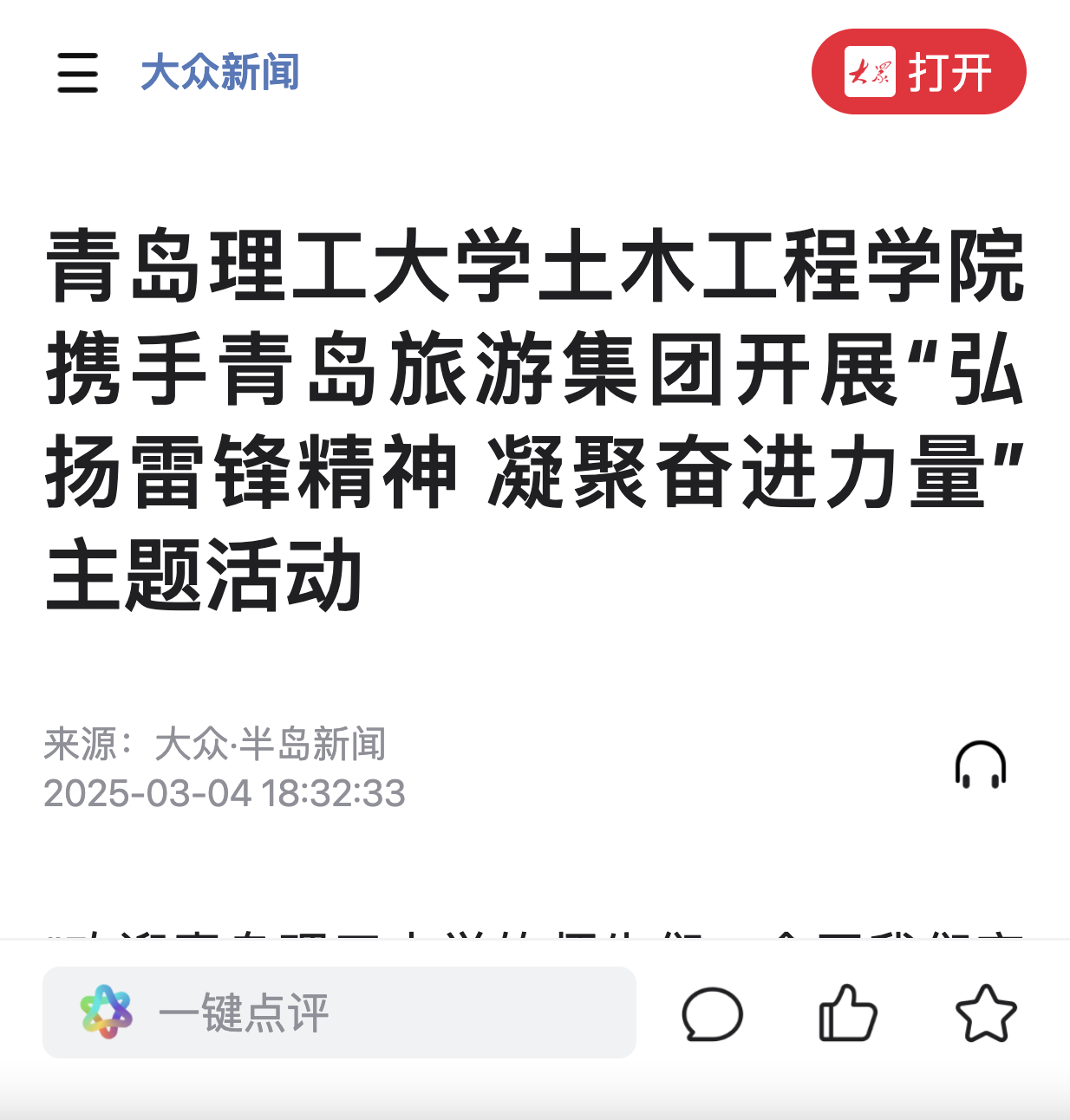This screenshot has height=1120, width=1070.
Task: Tap the 大众新闻 header link
Action: point(219,72)
